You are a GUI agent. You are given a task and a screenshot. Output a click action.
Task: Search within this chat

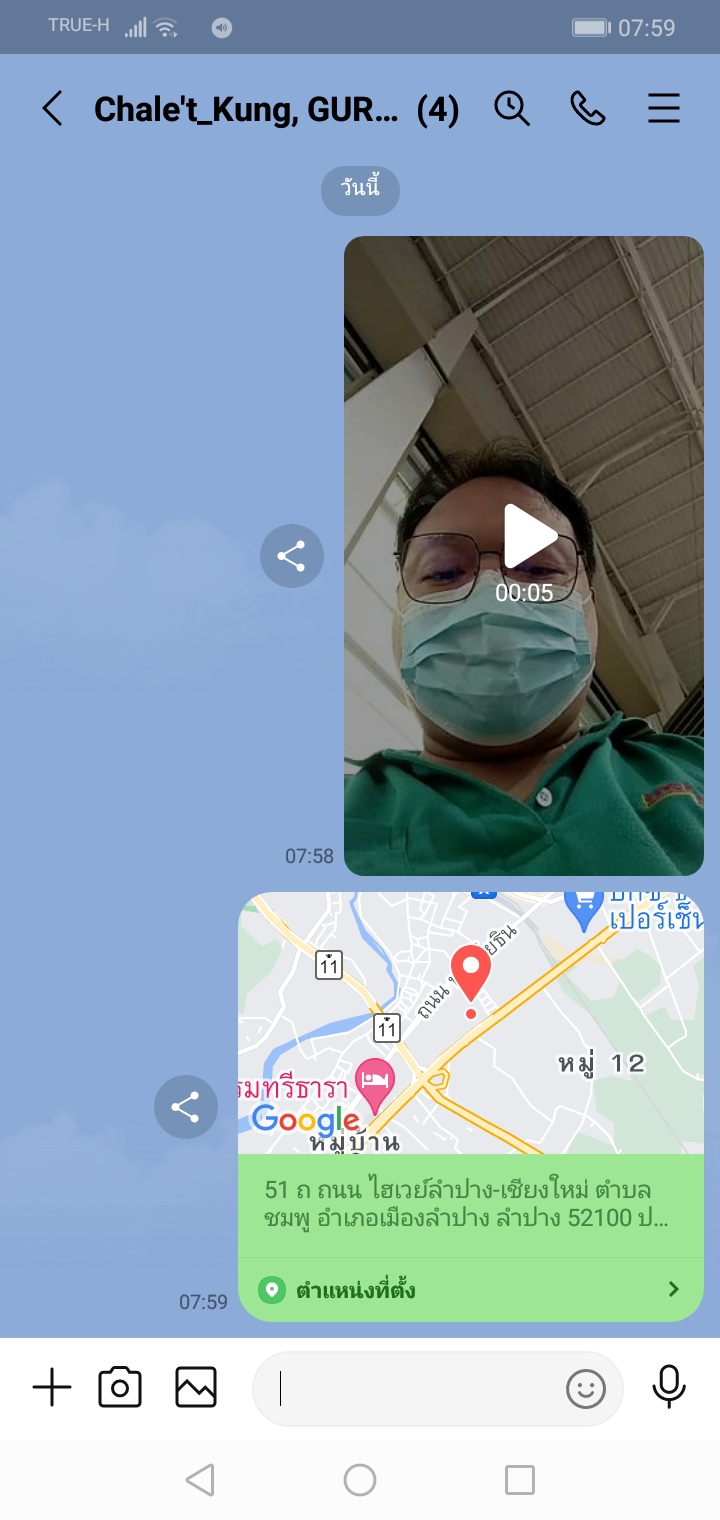point(512,108)
